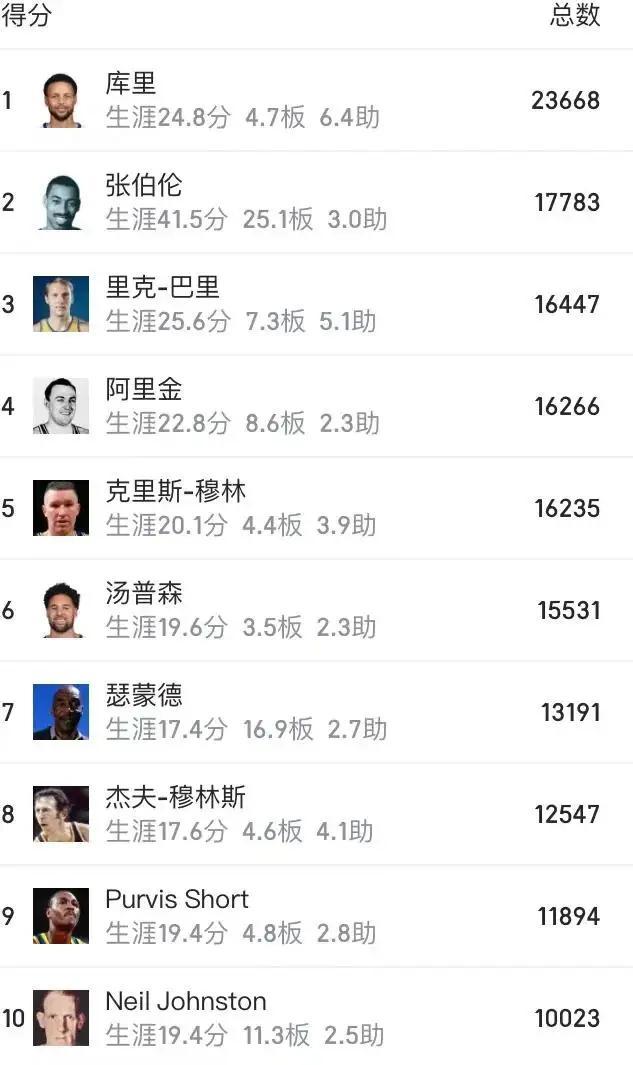Open 瑟蒙德's player row
This screenshot has width=633, height=1065.
tap(316, 711)
